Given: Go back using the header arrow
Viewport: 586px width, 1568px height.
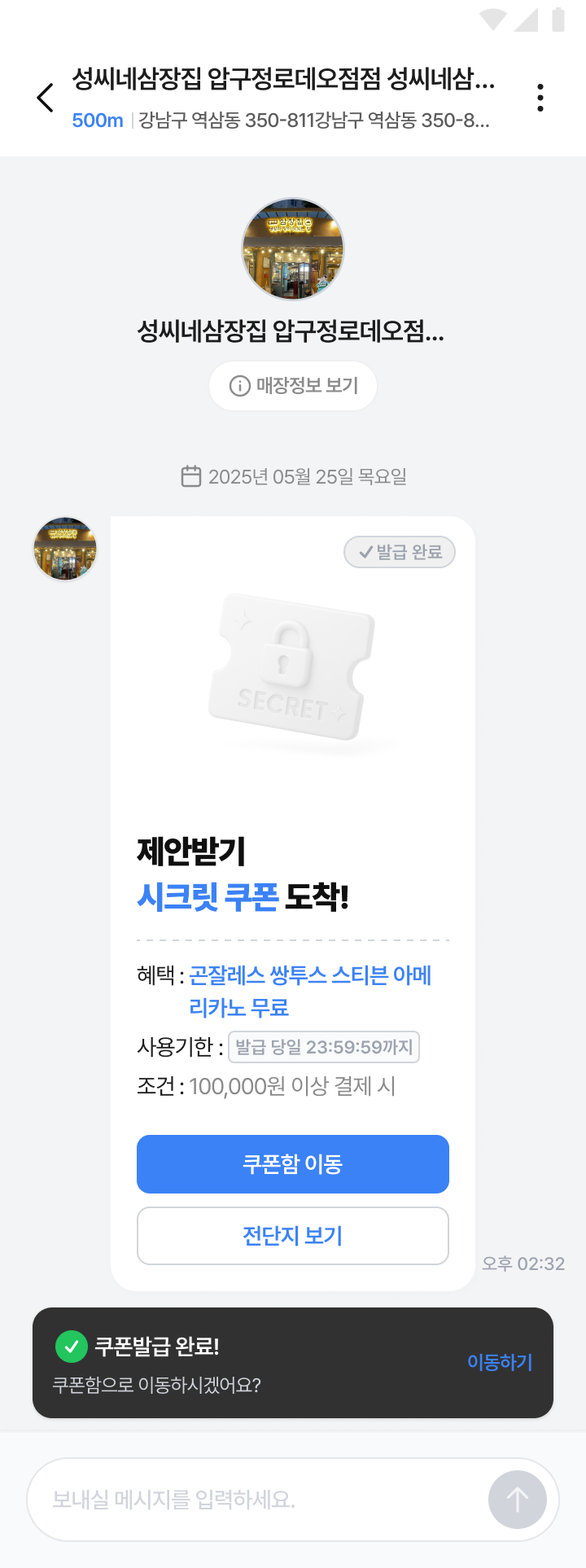Looking at the screenshot, I should coord(46,98).
